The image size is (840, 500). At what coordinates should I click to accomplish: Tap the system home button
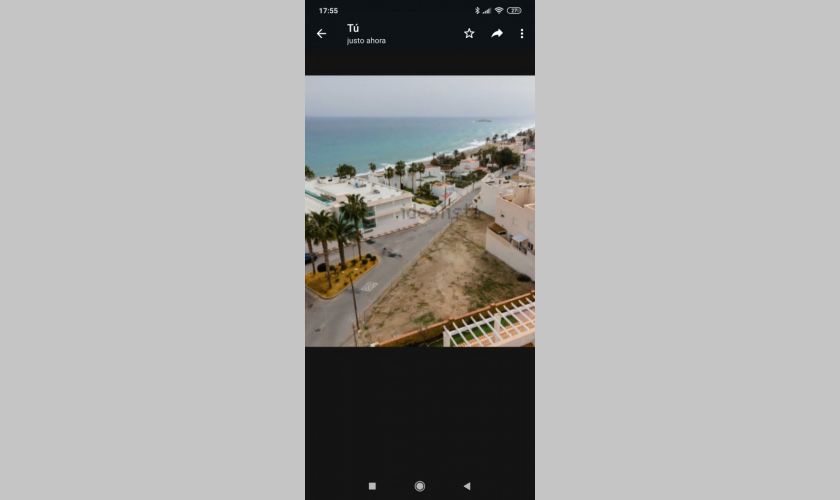pyautogui.click(x=420, y=486)
